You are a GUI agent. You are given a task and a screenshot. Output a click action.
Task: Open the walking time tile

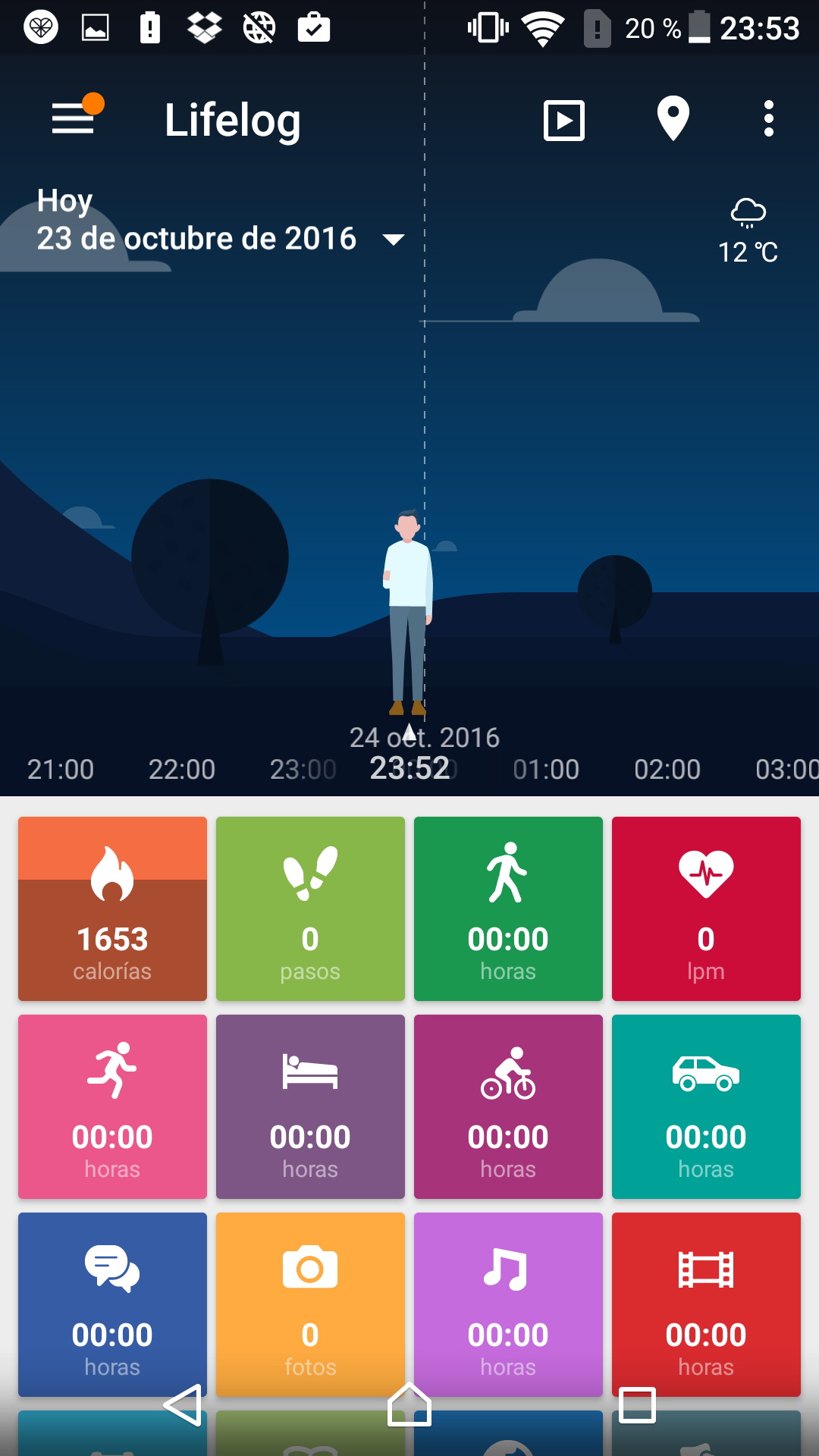[508, 908]
